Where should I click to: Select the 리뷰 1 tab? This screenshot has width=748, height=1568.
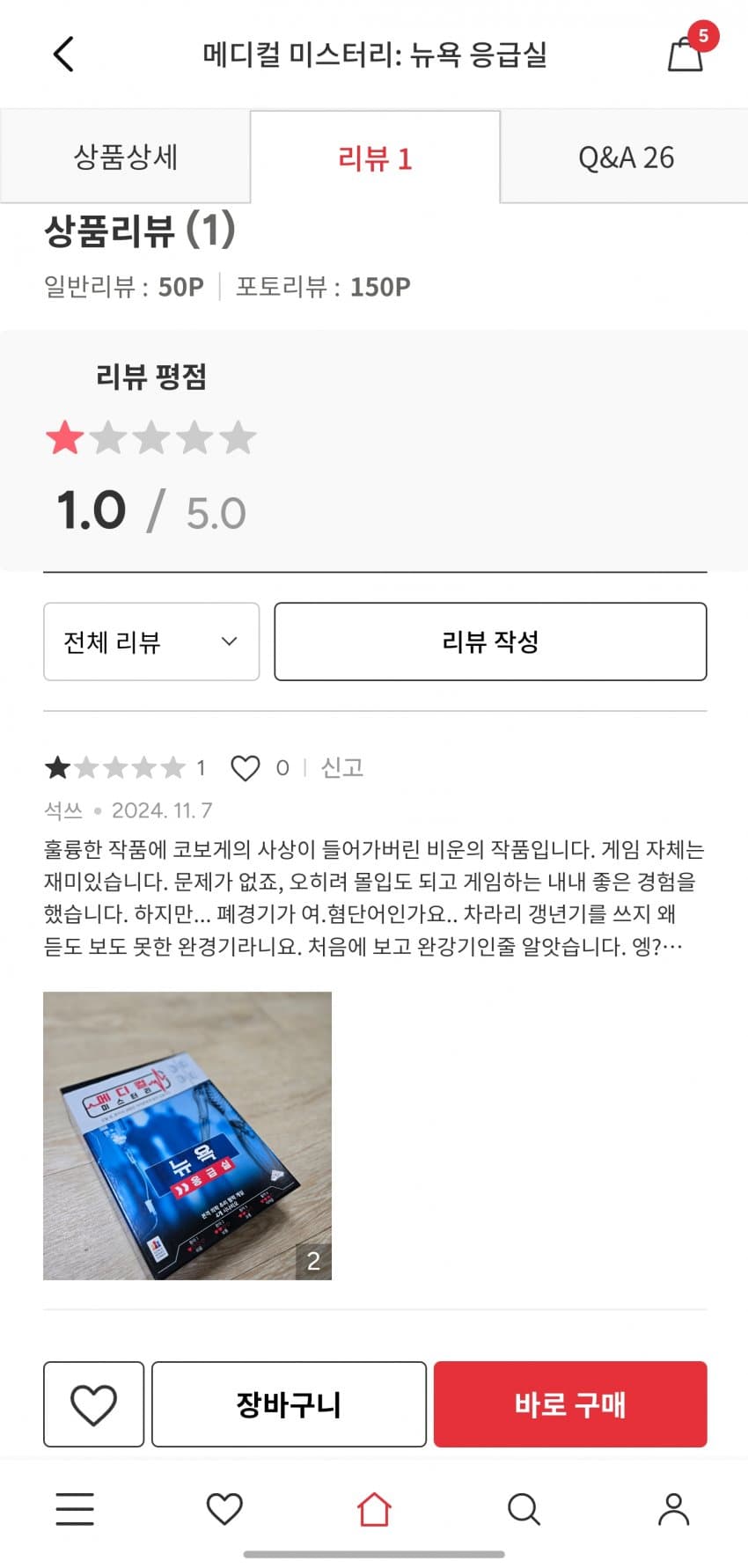coord(375,158)
